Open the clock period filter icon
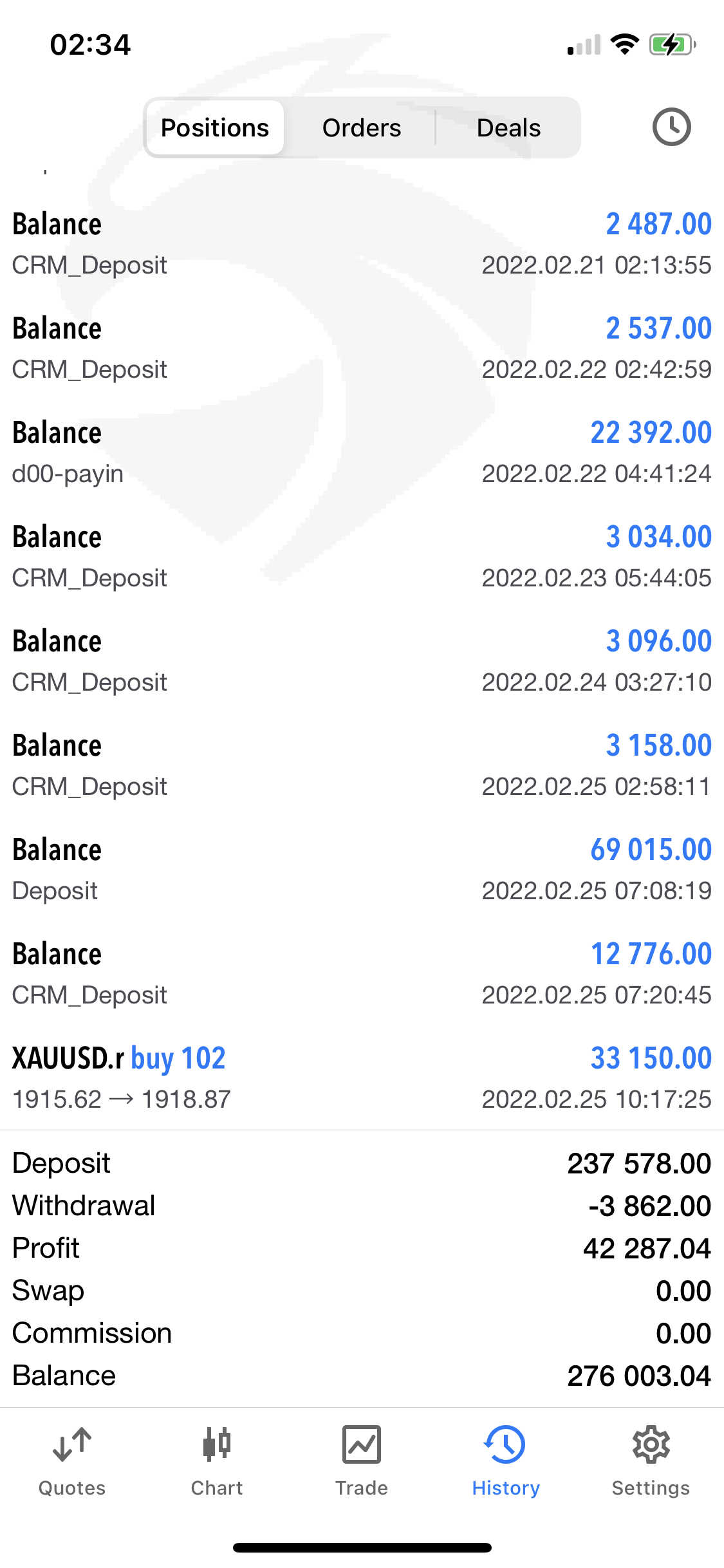This screenshot has height=1568, width=724. coord(671,127)
